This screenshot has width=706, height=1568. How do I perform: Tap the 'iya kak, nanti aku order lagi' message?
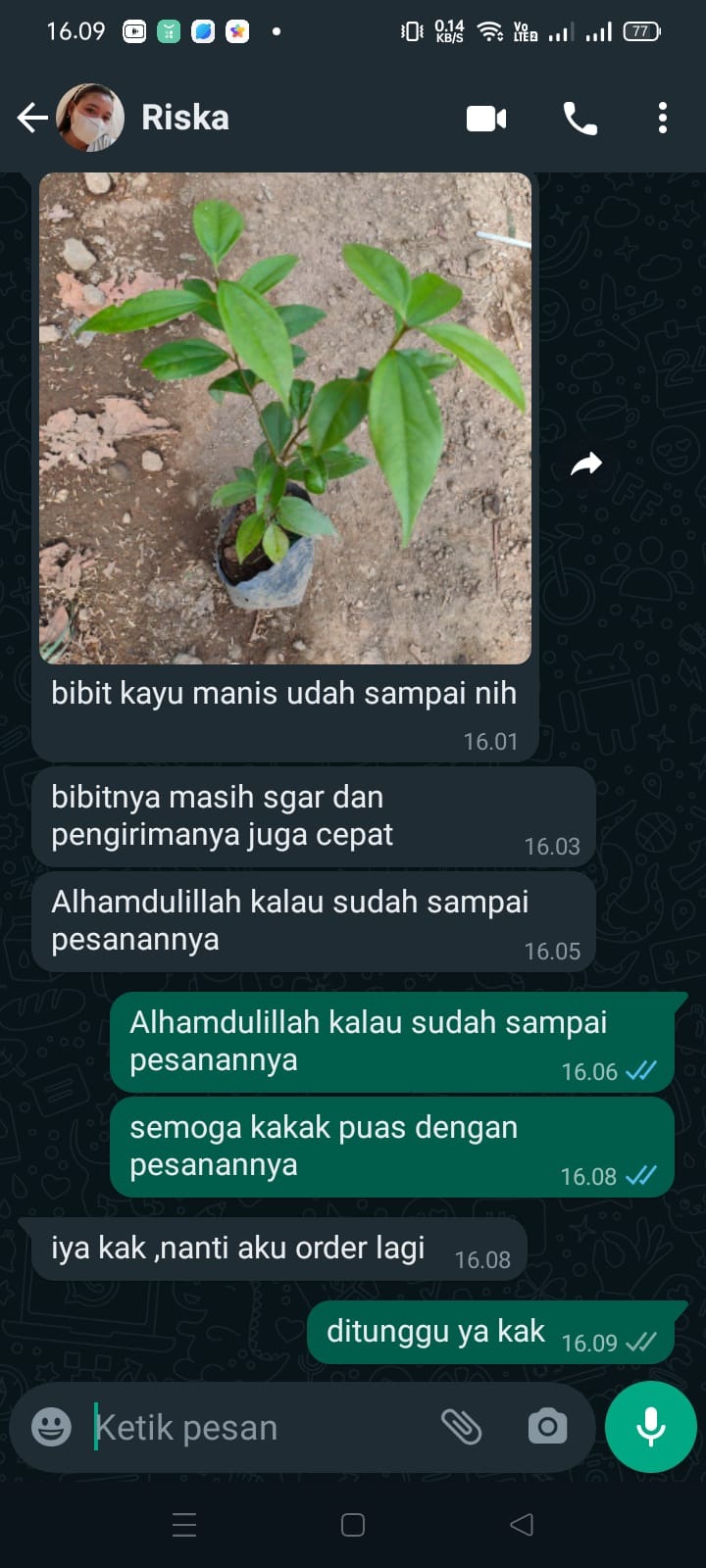237,1248
